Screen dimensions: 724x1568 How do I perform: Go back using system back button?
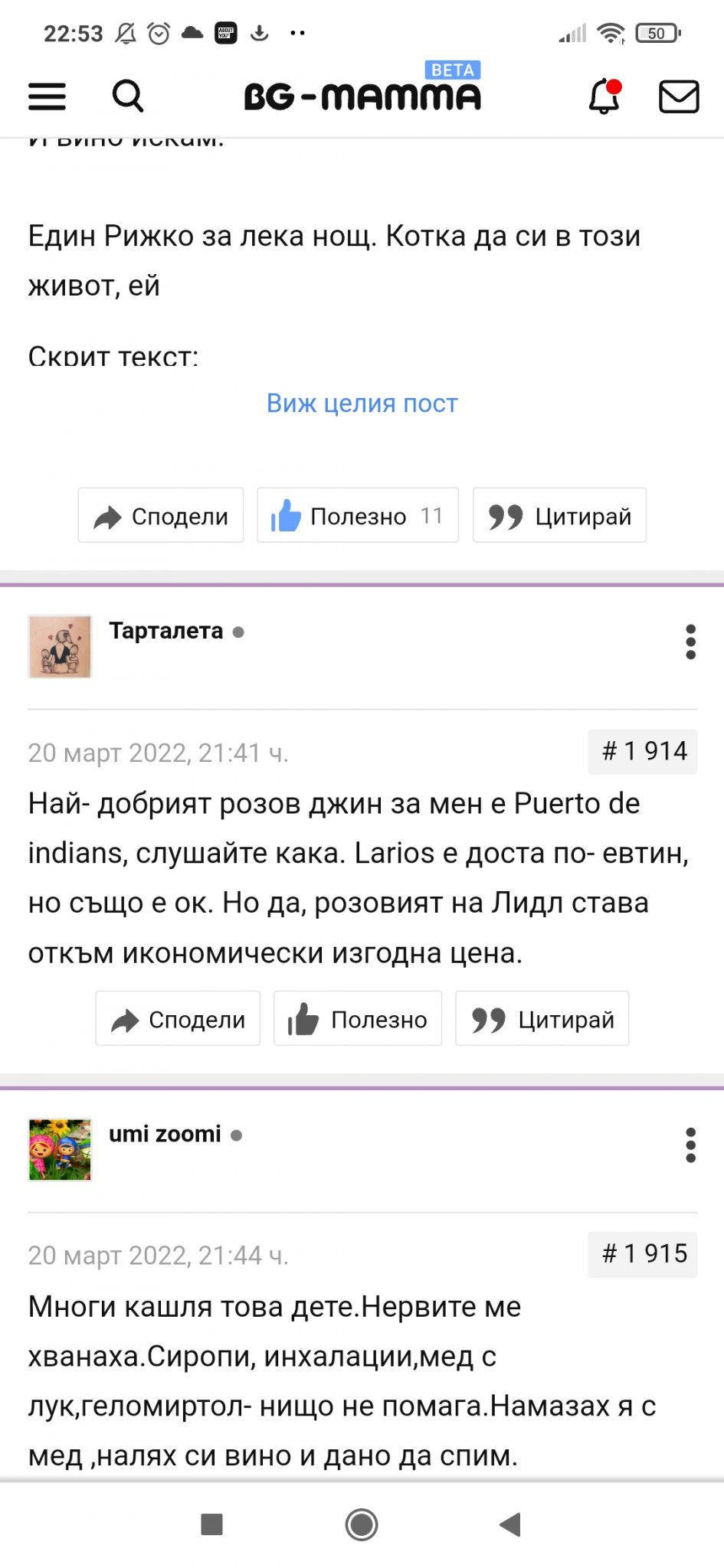coord(510,1524)
